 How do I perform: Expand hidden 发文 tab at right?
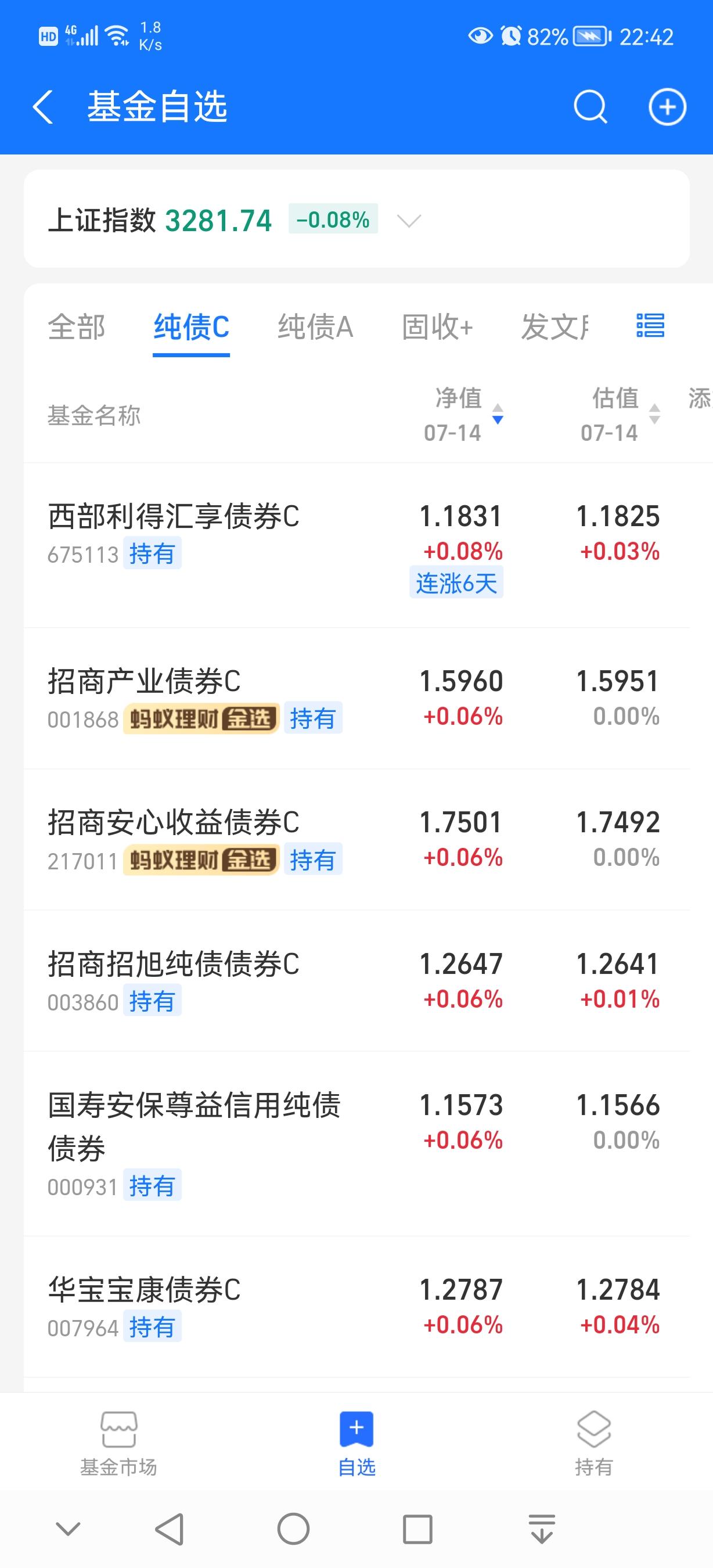coord(553,327)
